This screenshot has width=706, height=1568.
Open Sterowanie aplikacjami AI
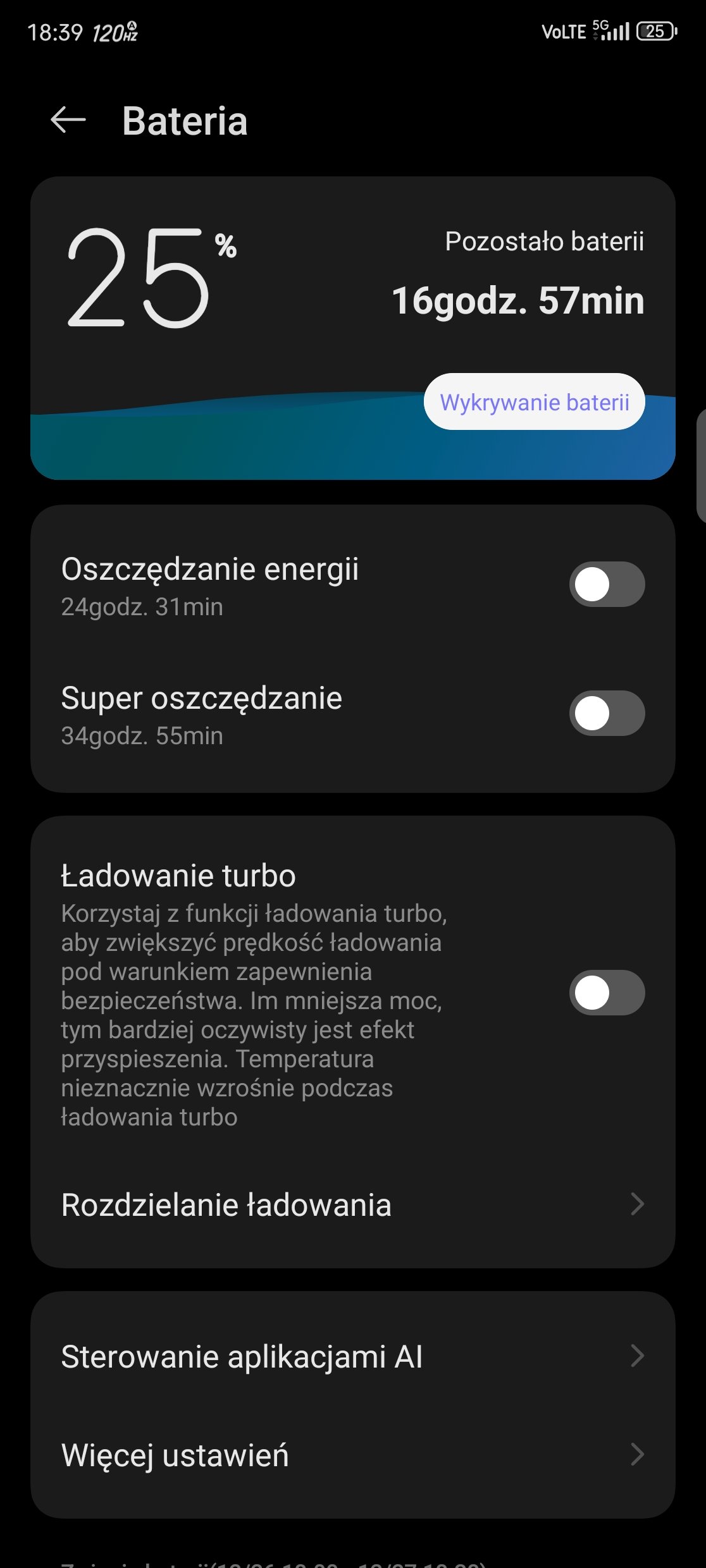coord(353,1357)
